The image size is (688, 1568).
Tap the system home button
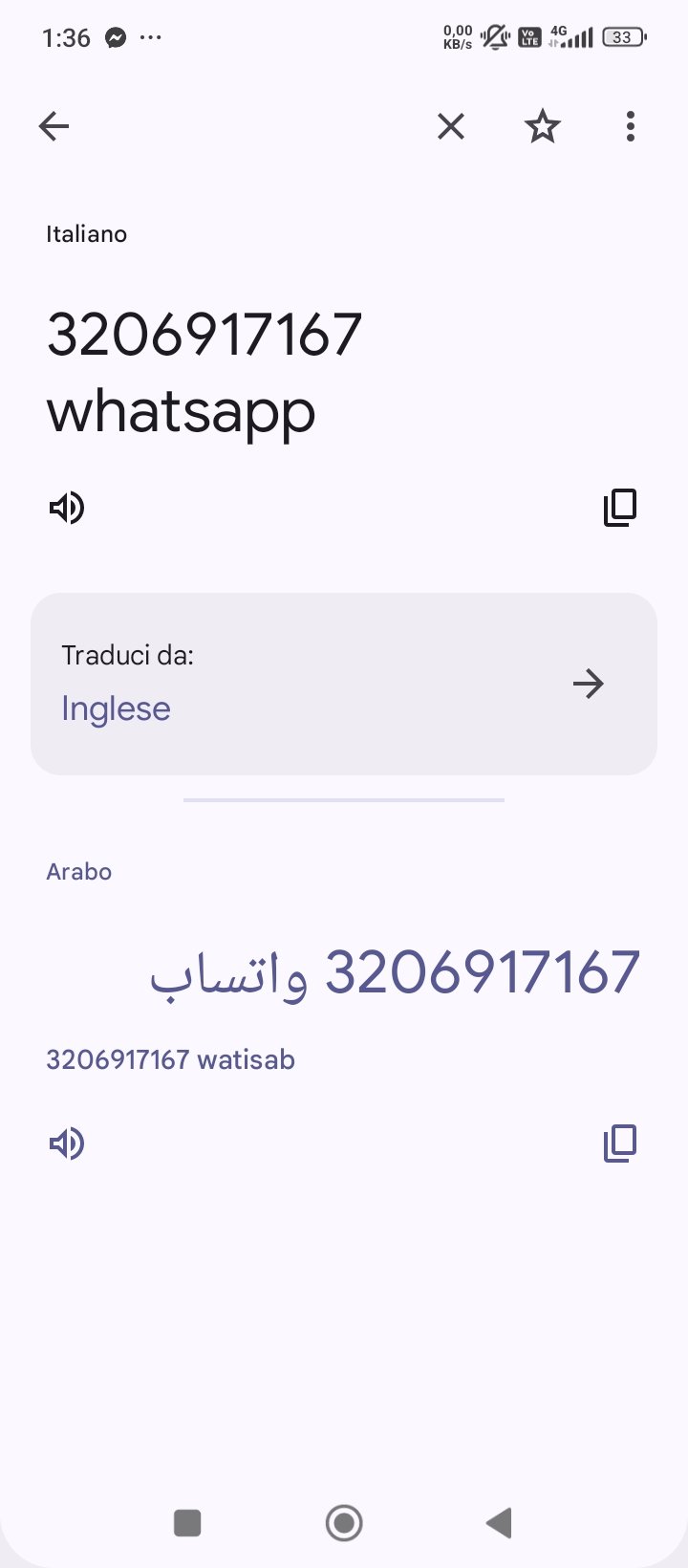(344, 1523)
